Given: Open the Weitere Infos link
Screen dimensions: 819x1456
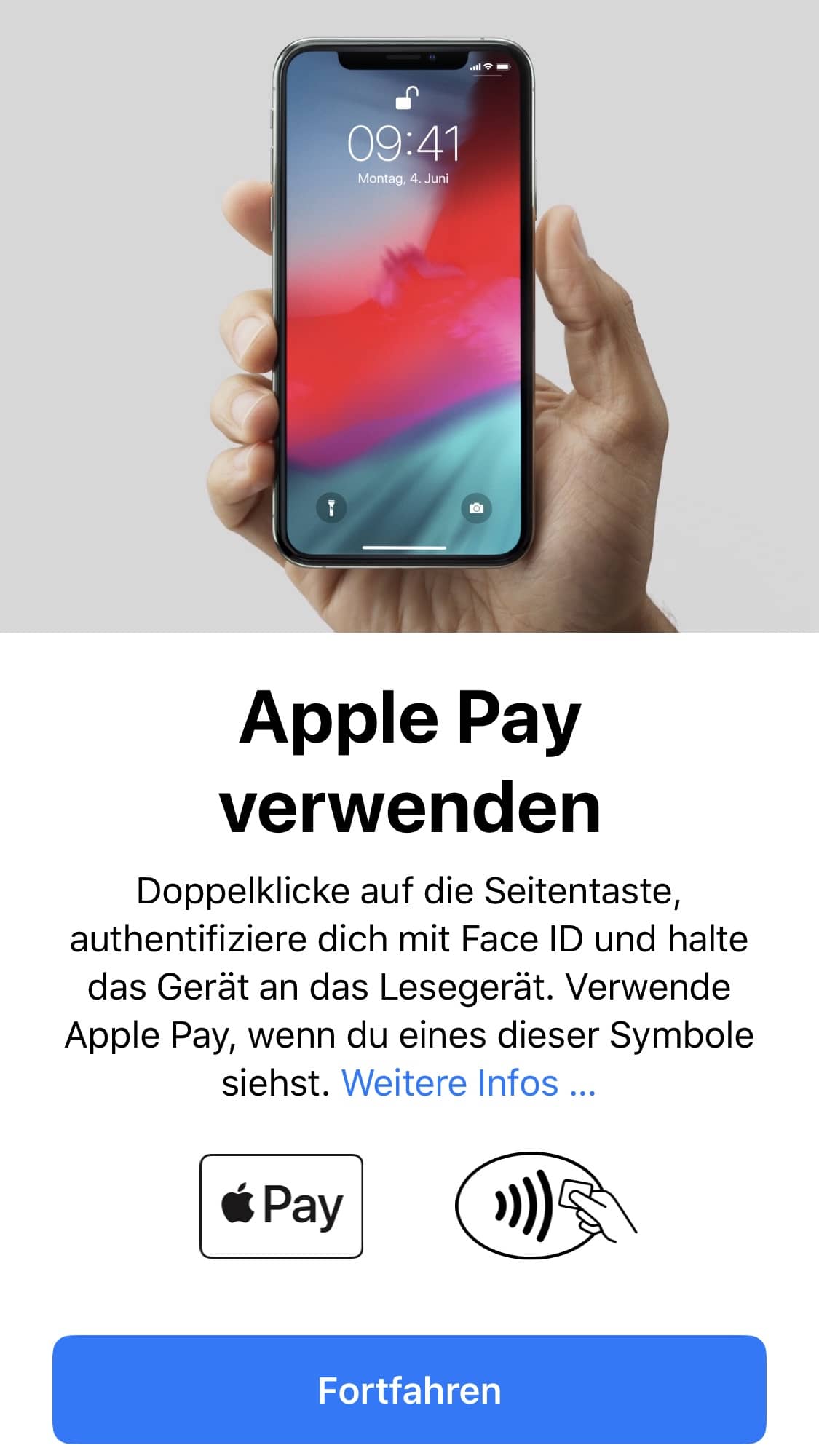Looking at the screenshot, I should point(469,1083).
